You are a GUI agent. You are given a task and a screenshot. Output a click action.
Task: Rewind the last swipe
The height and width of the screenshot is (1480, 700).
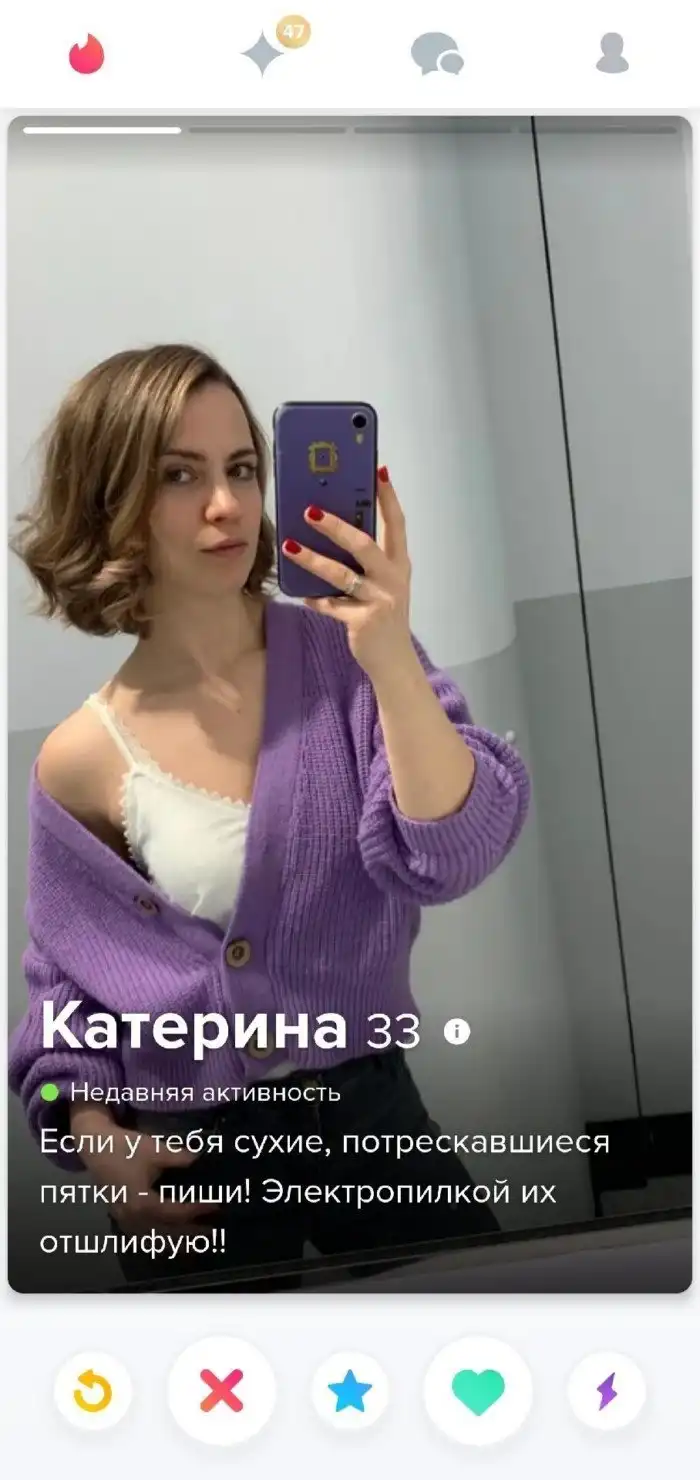[x=93, y=1391]
